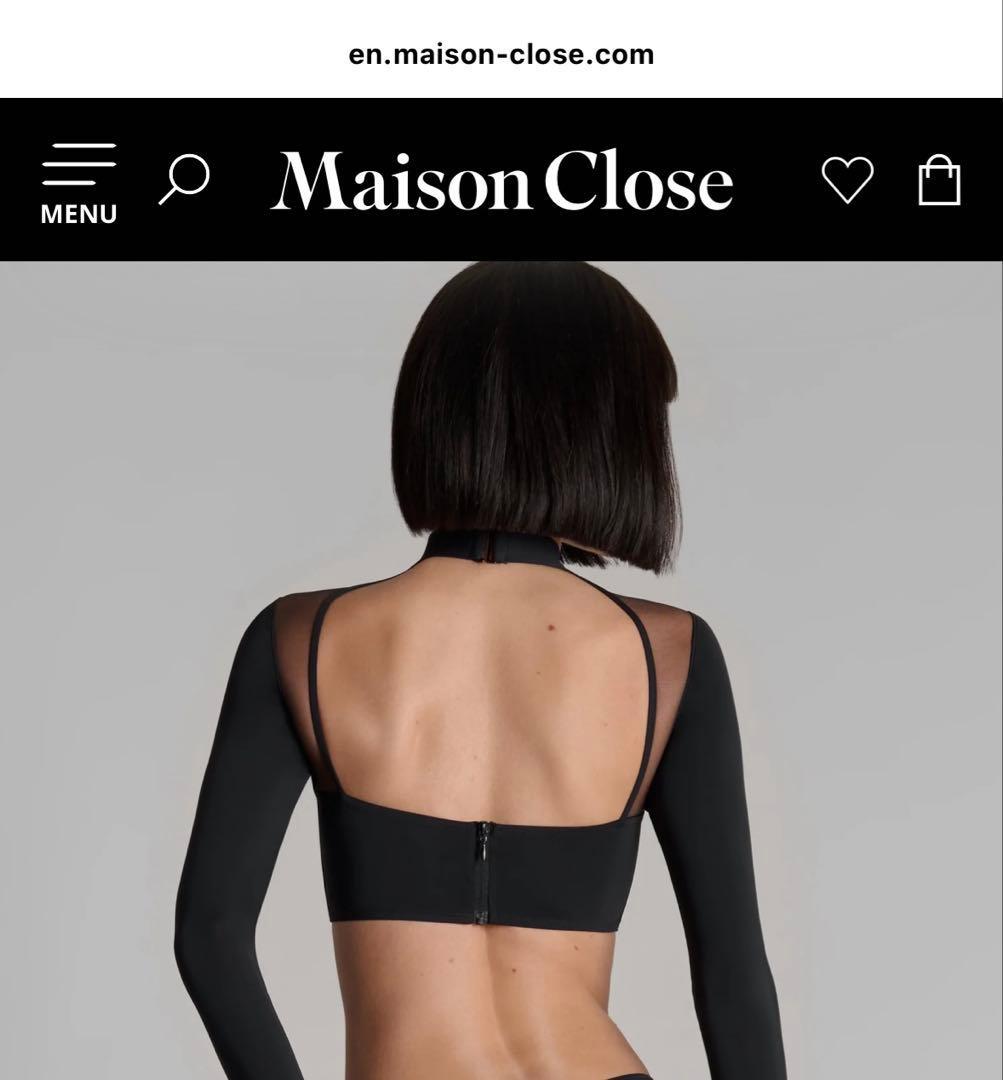Open the hamburger MENU navigation
Image resolution: width=1003 pixels, height=1080 pixels.
(79, 180)
